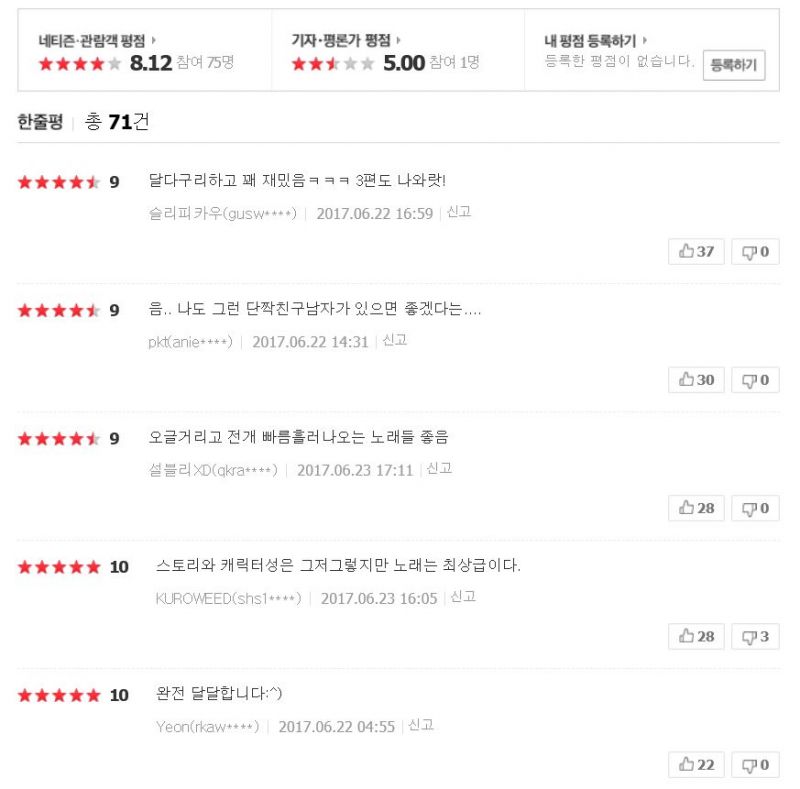This screenshot has height=789, width=800.
Task: Like the review by Yeon
Action: pyautogui.click(x=696, y=765)
